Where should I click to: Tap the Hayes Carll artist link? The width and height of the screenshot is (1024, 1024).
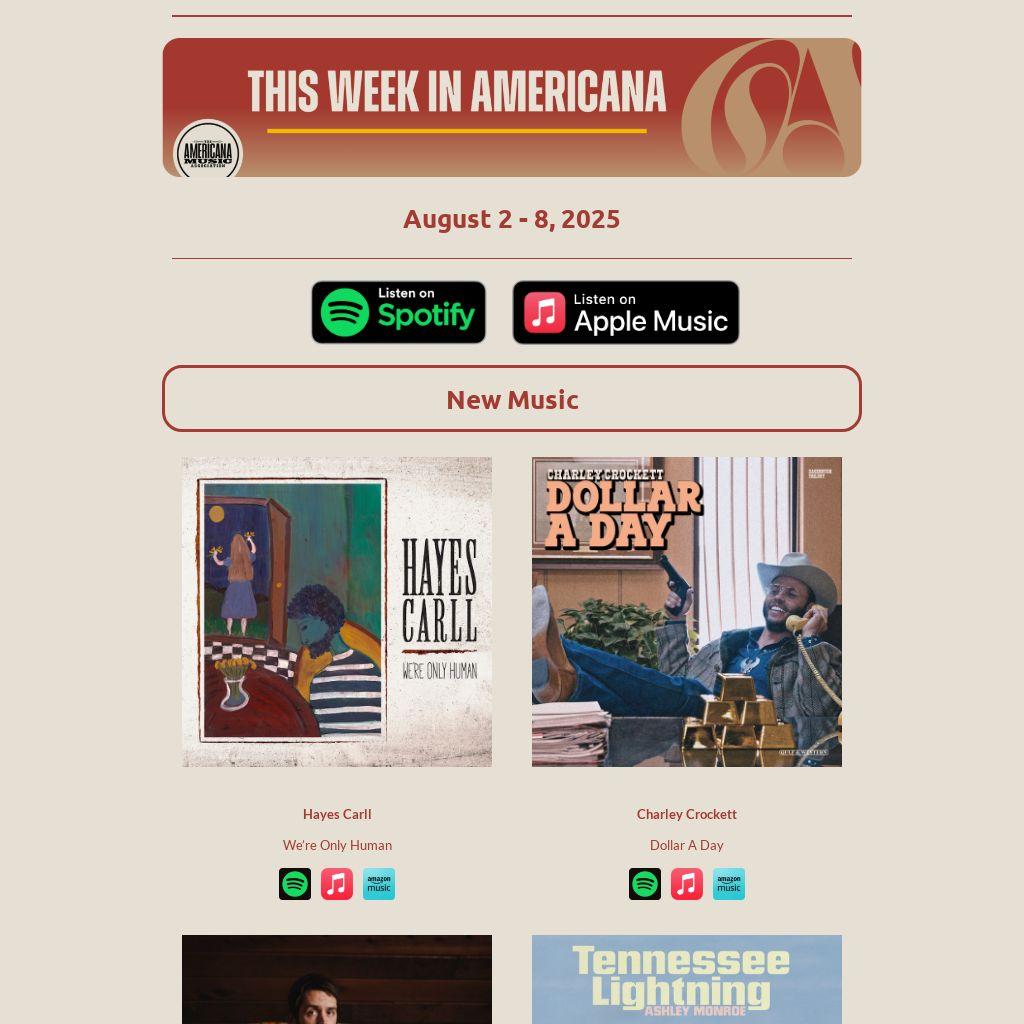[x=337, y=814]
